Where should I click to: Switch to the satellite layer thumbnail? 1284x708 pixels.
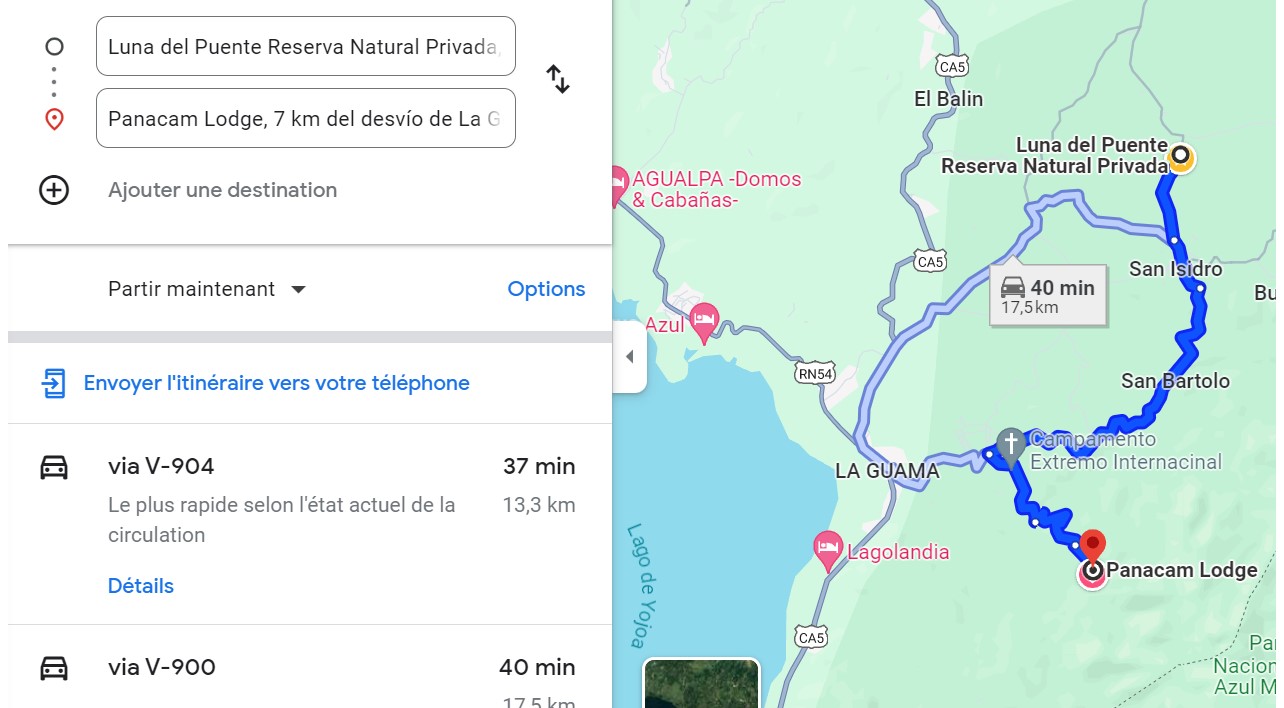701,684
